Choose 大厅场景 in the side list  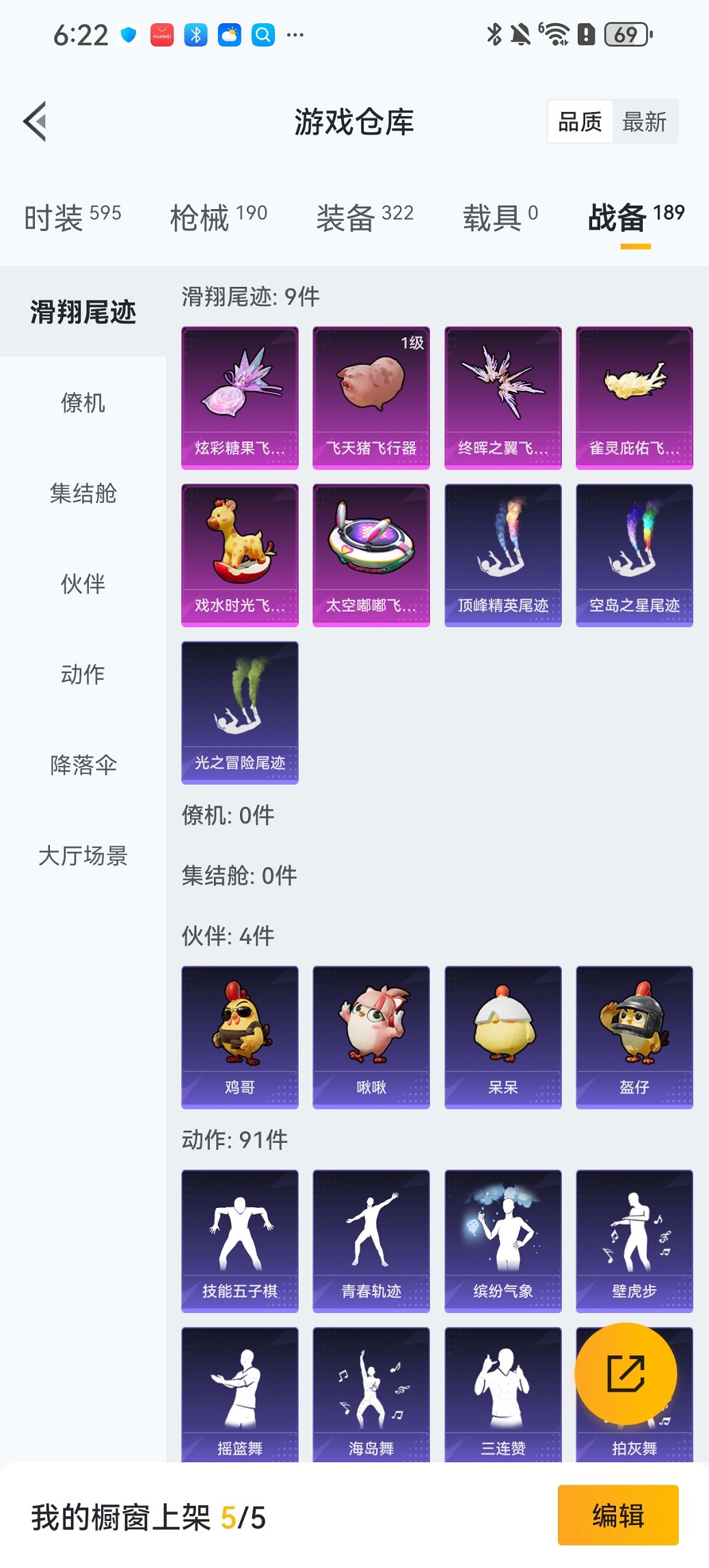pyautogui.click(x=83, y=855)
